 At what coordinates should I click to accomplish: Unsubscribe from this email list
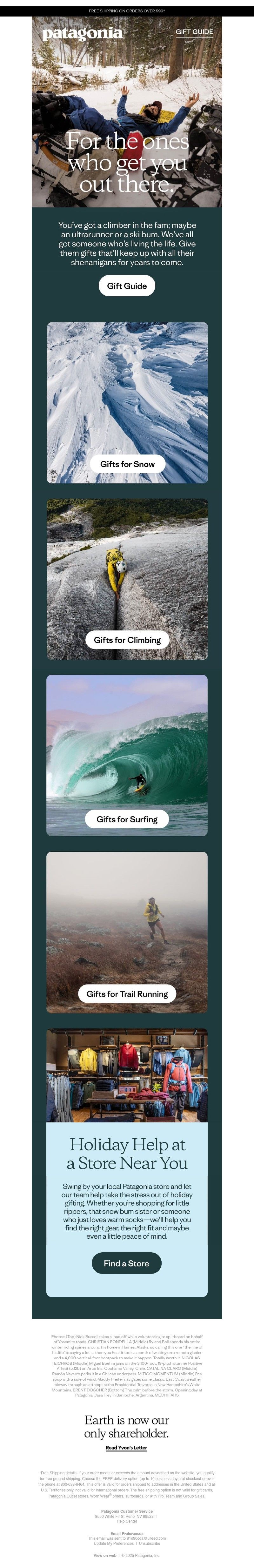(149, 1543)
